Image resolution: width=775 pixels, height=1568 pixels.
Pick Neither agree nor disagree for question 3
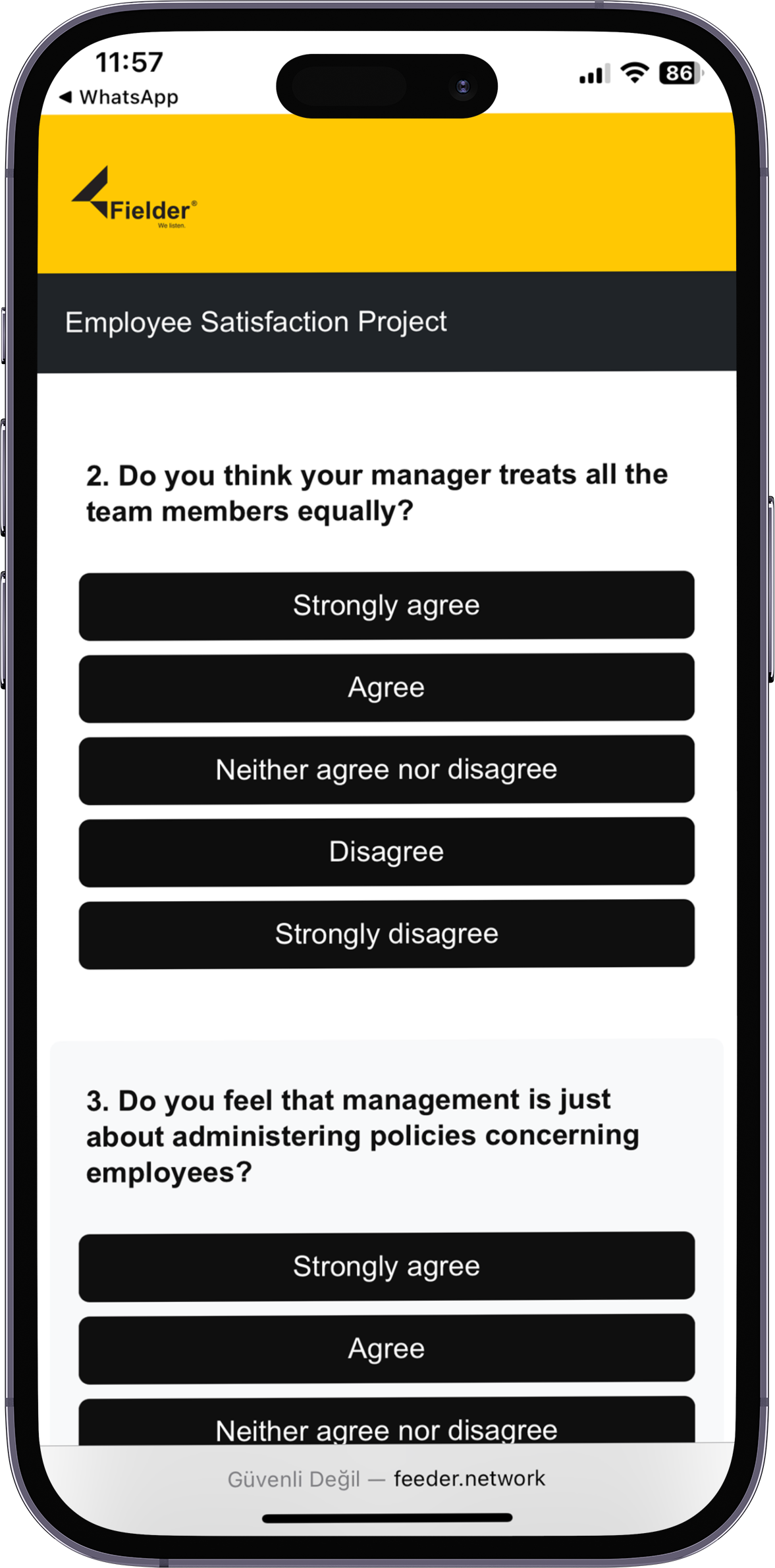[387, 1421]
